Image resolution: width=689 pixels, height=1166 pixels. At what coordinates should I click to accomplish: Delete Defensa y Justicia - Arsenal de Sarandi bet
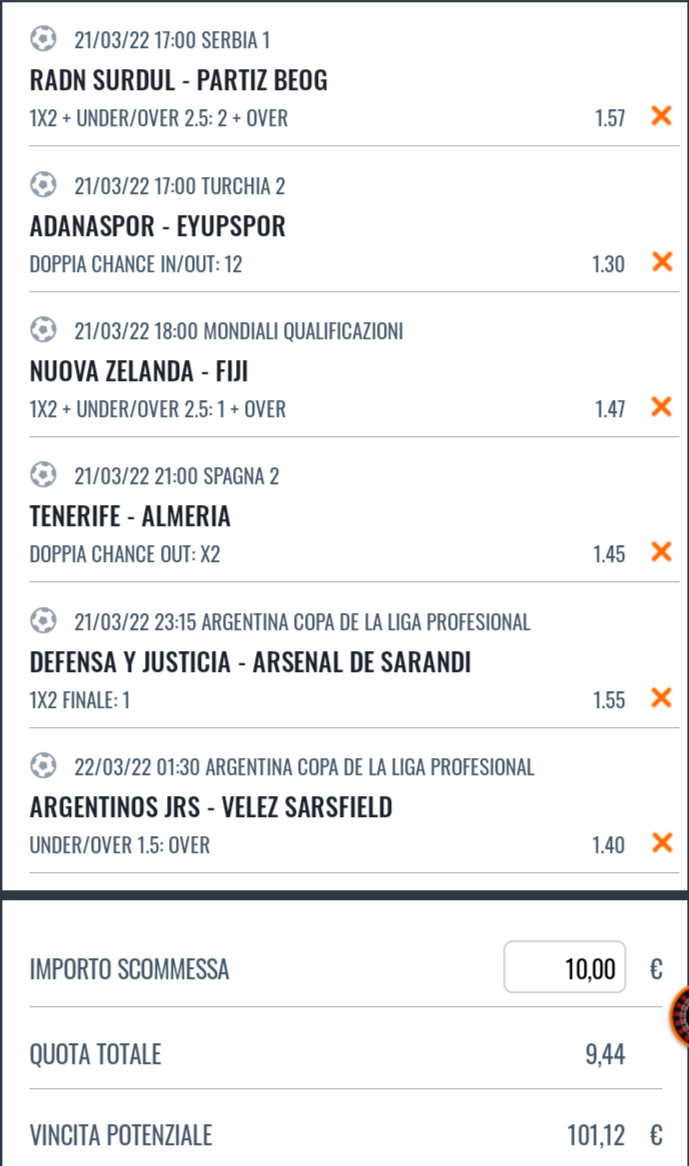coord(661,698)
